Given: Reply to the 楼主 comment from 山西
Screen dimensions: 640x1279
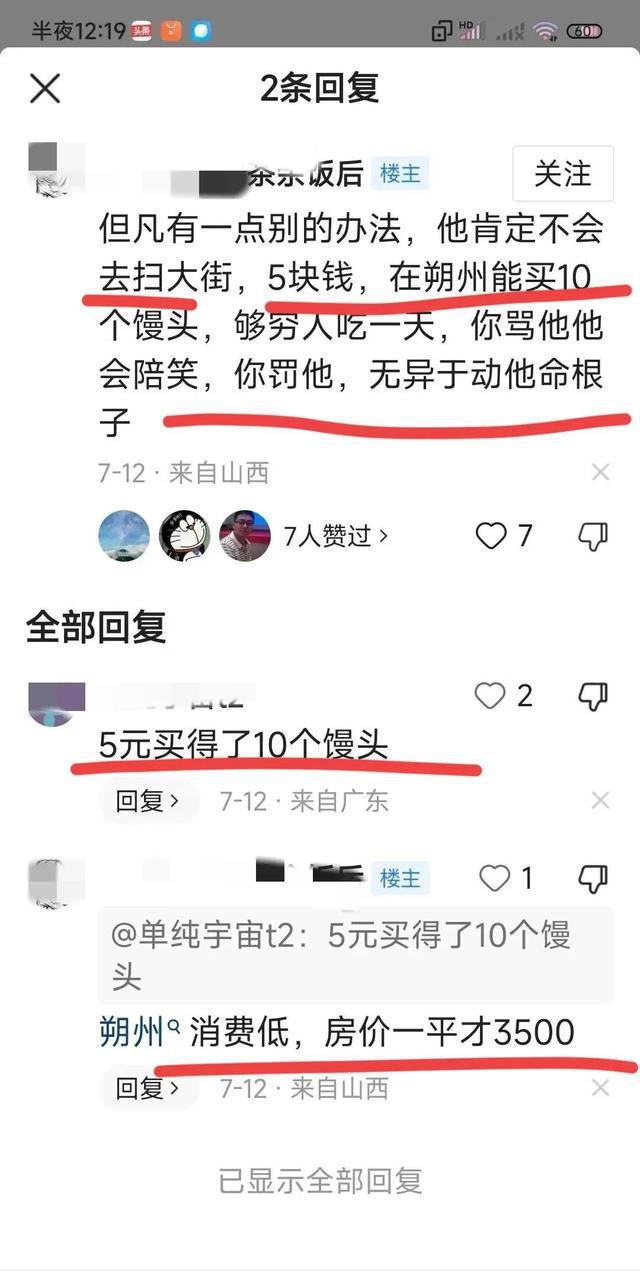Looking at the screenshot, I should coord(148,1088).
